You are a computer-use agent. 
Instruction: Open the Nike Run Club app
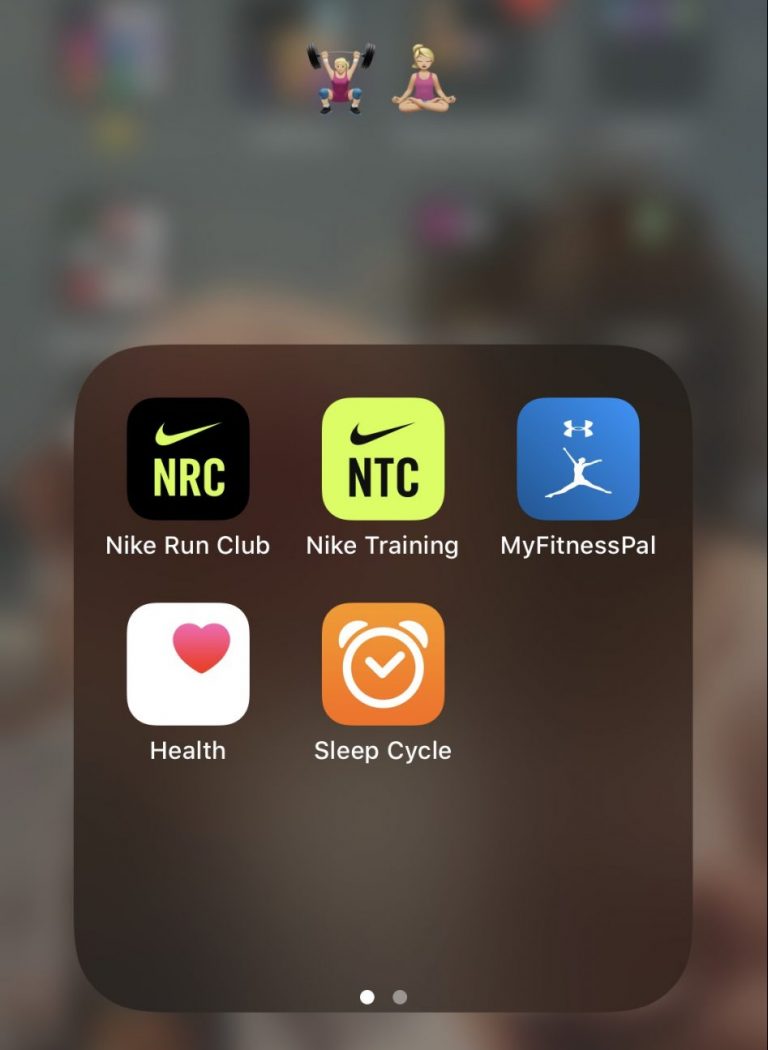point(188,459)
